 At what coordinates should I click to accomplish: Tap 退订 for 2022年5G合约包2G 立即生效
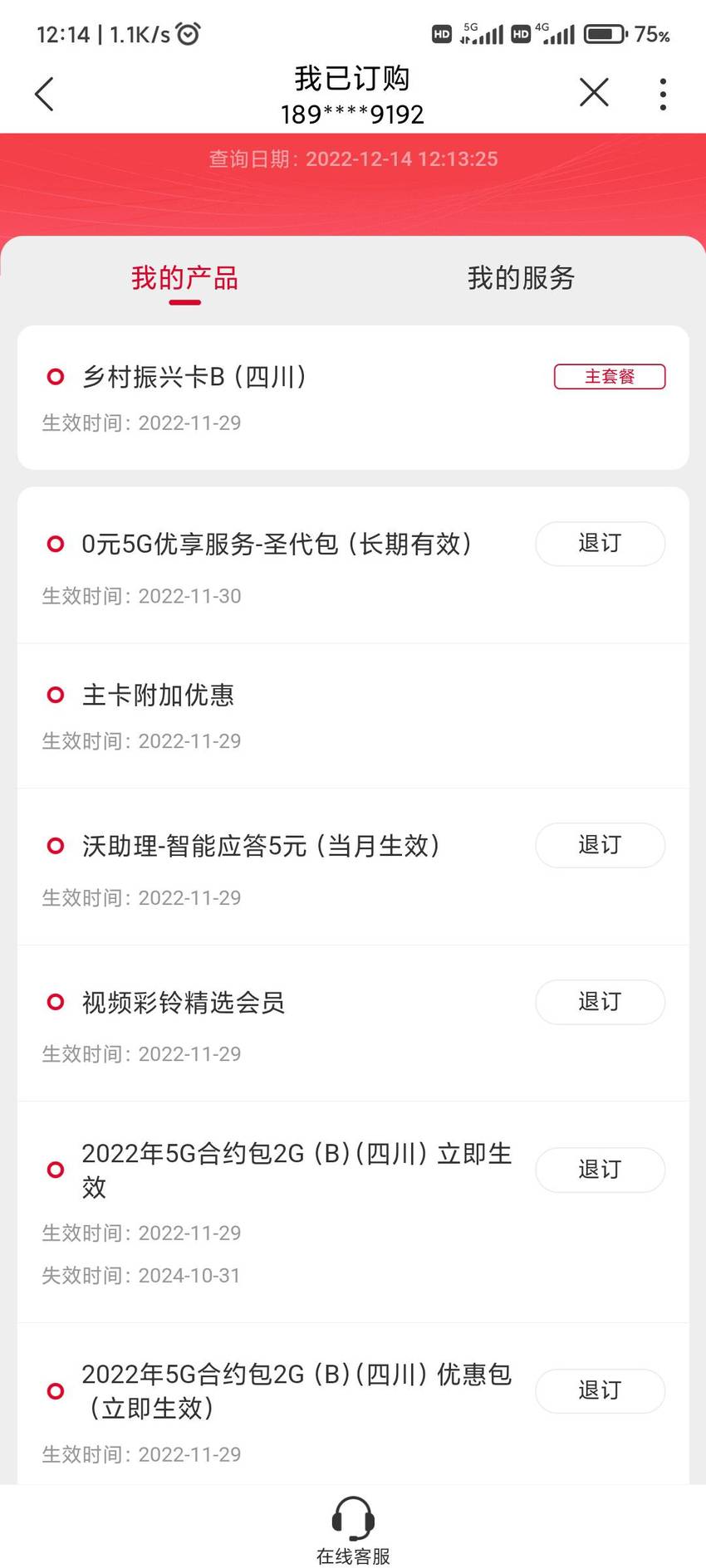600,1170
